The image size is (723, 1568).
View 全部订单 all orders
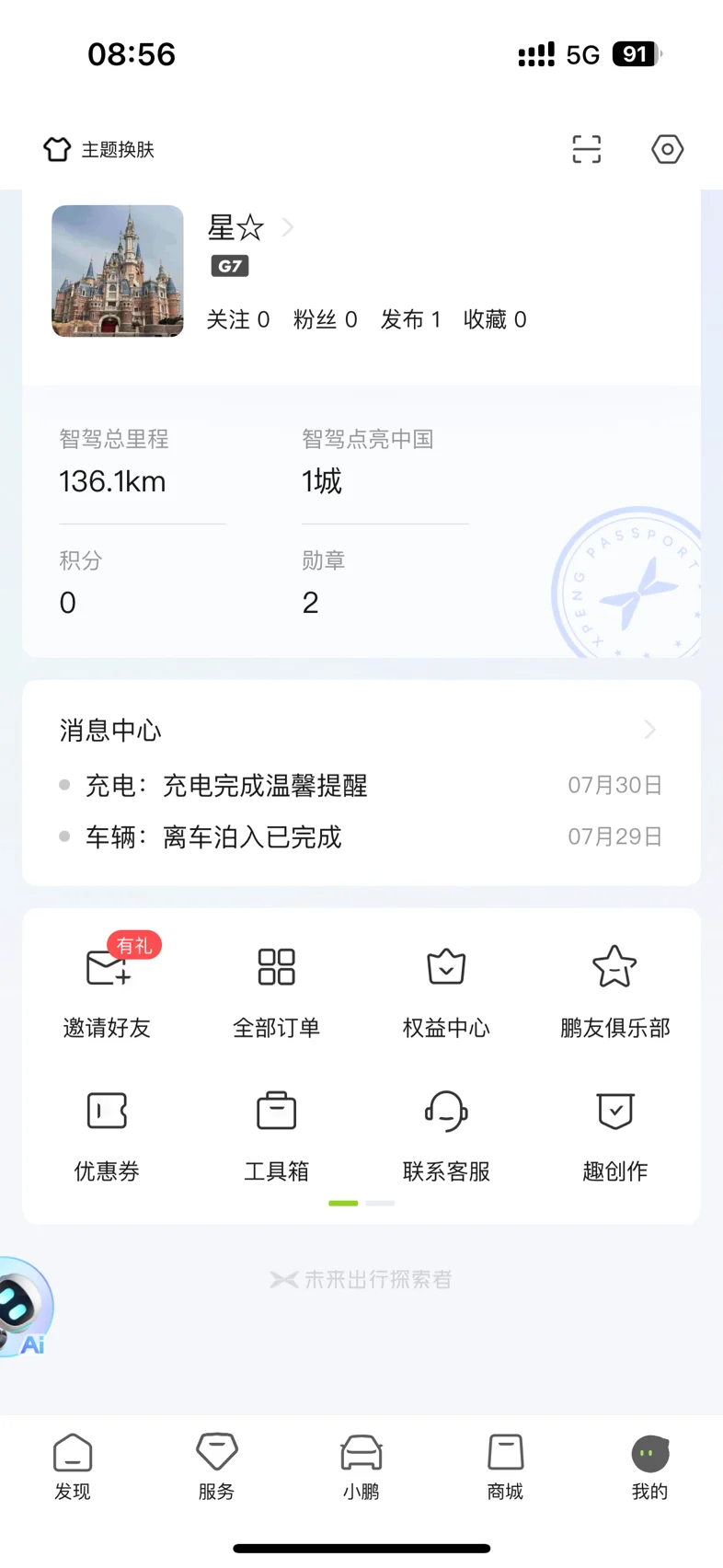click(x=276, y=990)
